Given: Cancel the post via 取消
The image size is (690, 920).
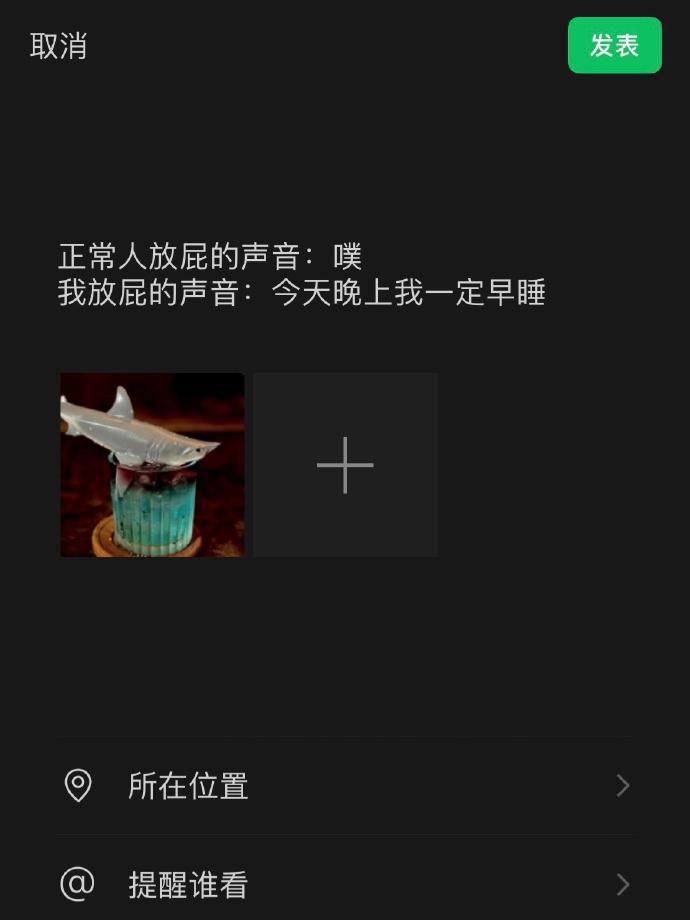Looking at the screenshot, I should [59, 46].
